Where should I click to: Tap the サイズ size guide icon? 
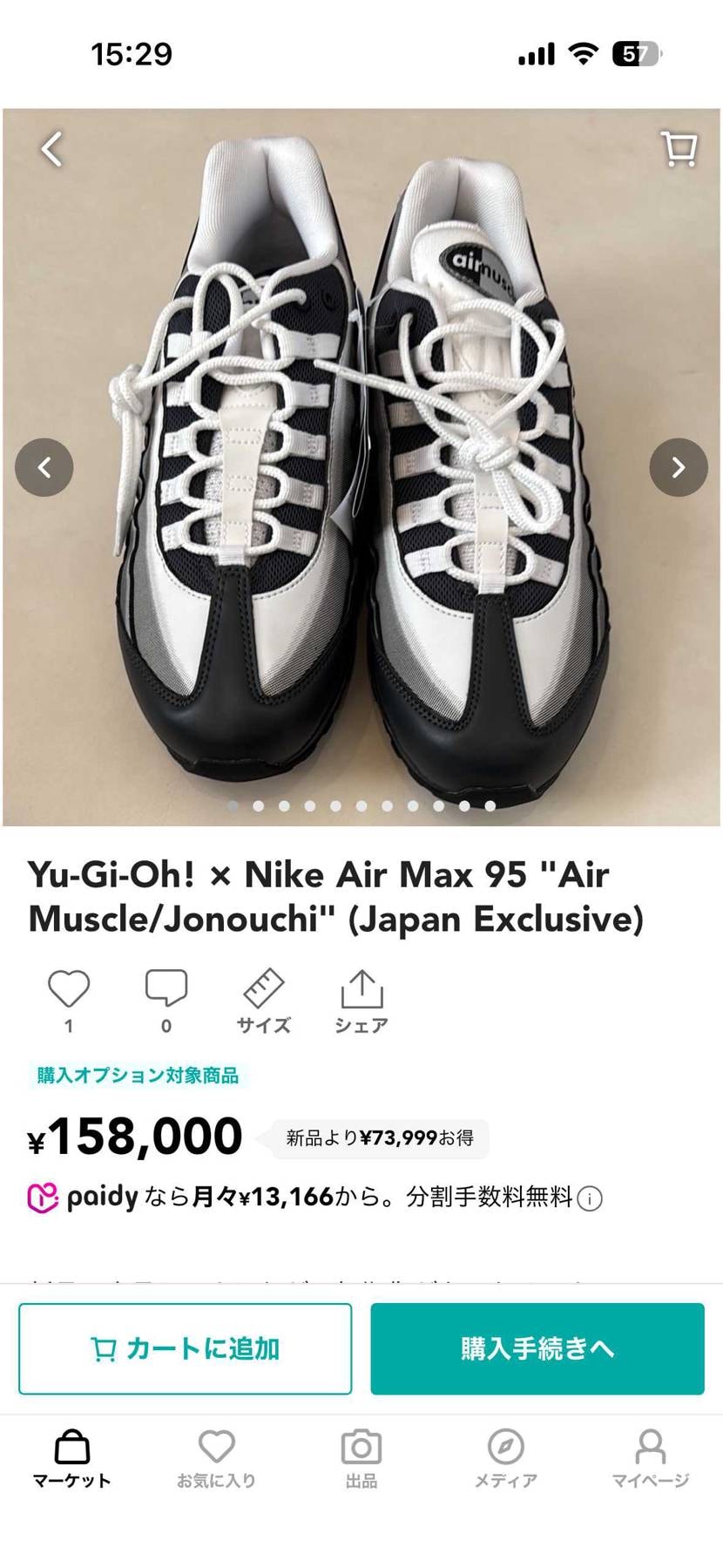tap(264, 992)
